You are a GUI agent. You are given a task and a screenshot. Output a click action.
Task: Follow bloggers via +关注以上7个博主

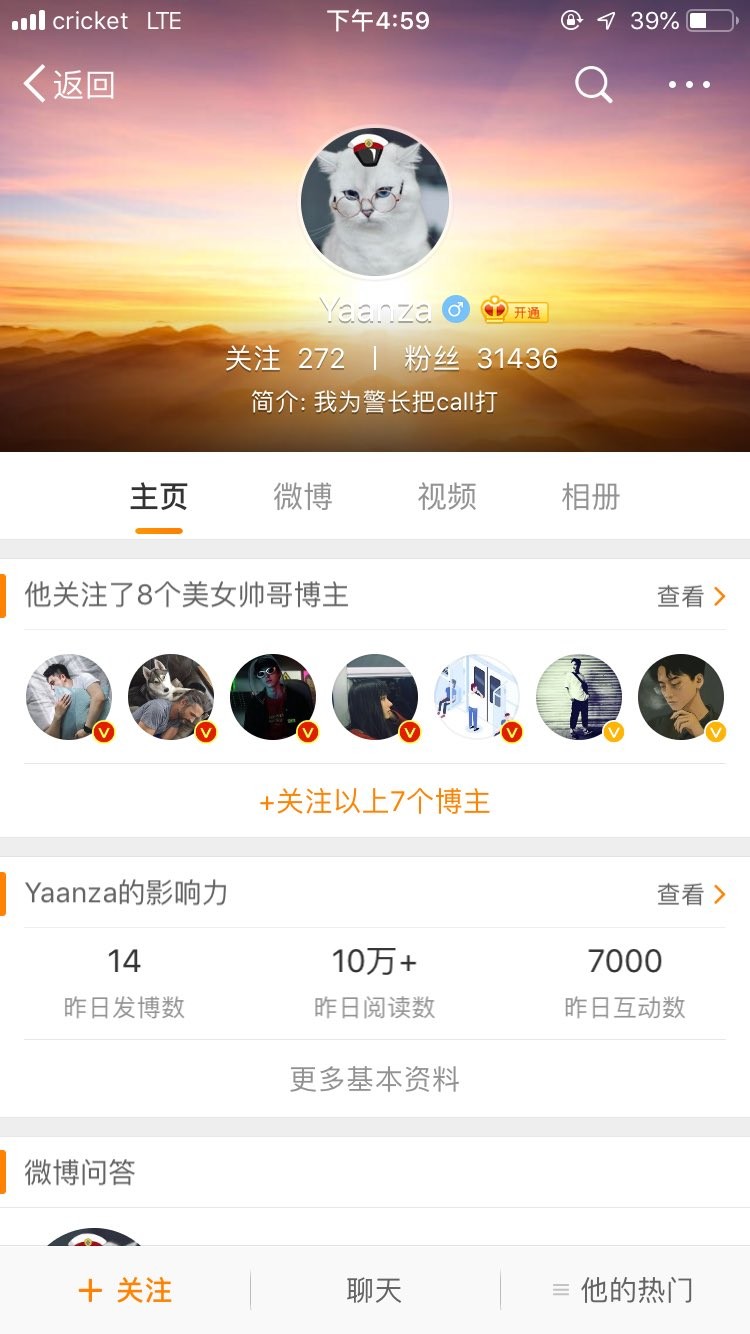pyautogui.click(x=375, y=801)
